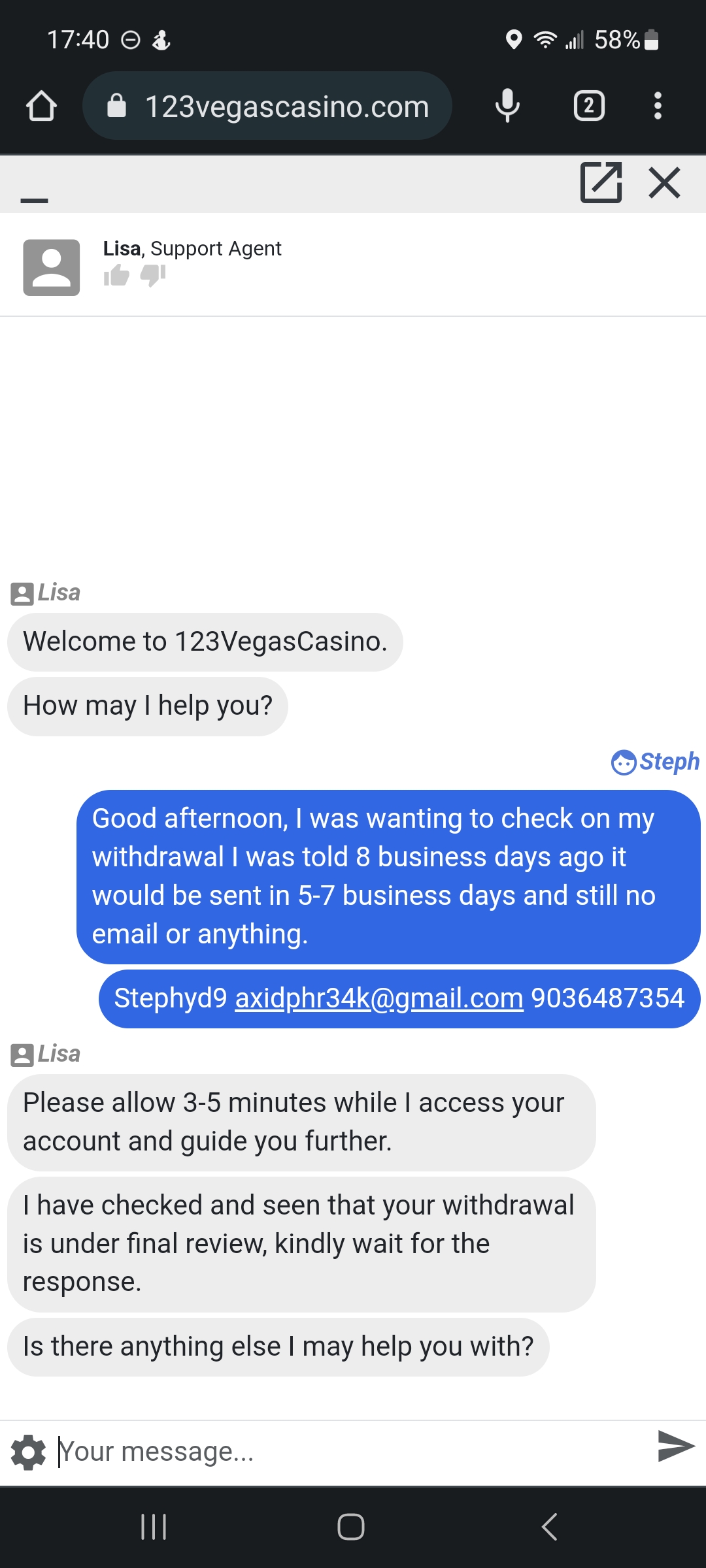Open the browser tab switcher
The image size is (706, 1568).
pyautogui.click(x=589, y=106)
